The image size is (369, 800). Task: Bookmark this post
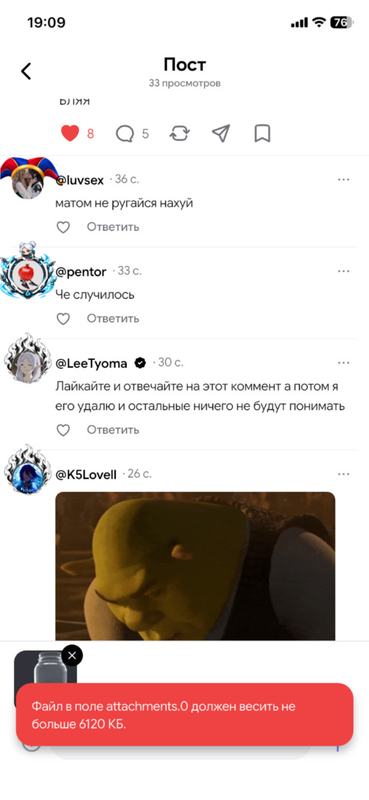click(262, 134)
